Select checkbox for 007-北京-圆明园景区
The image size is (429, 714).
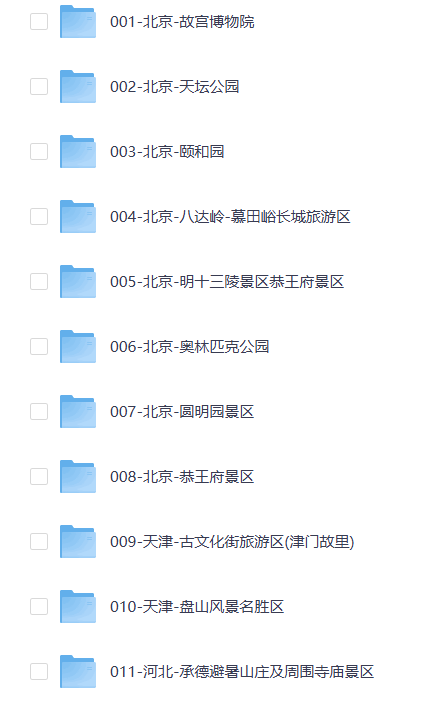[x=39, y=412]
